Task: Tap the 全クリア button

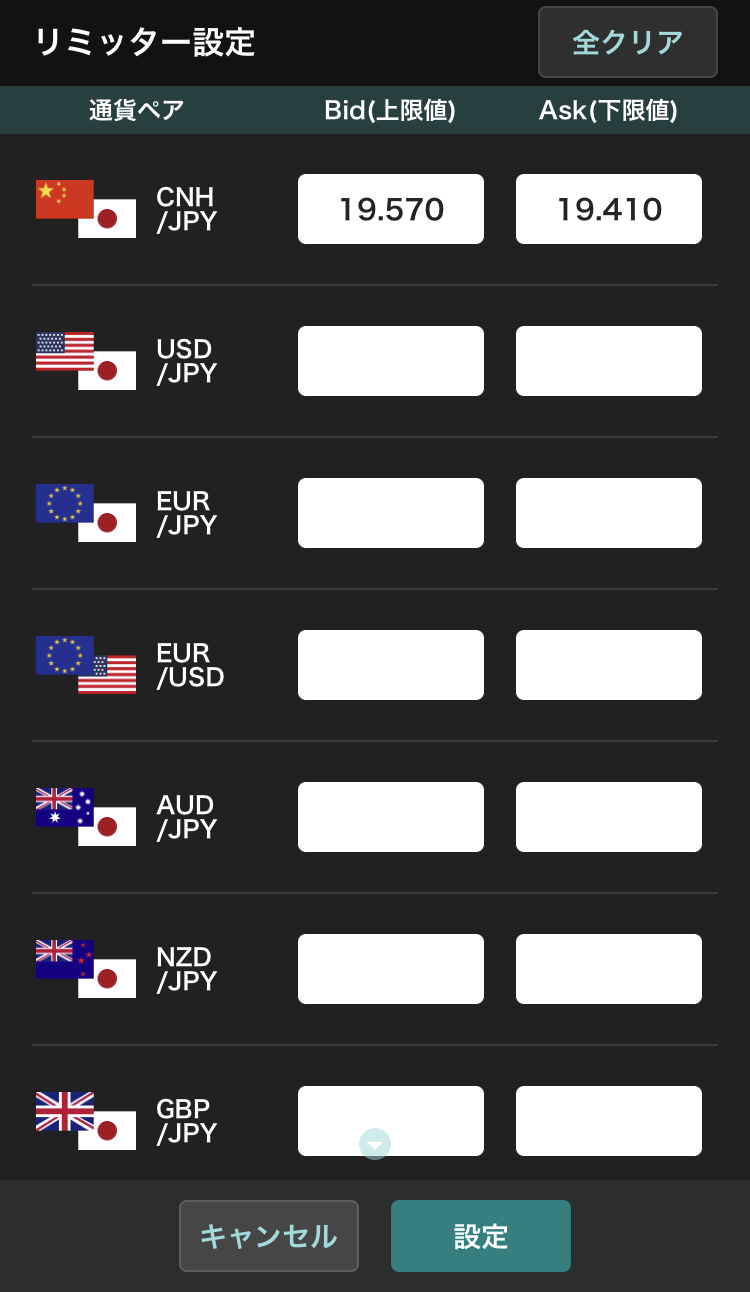Action: [628, 42]
